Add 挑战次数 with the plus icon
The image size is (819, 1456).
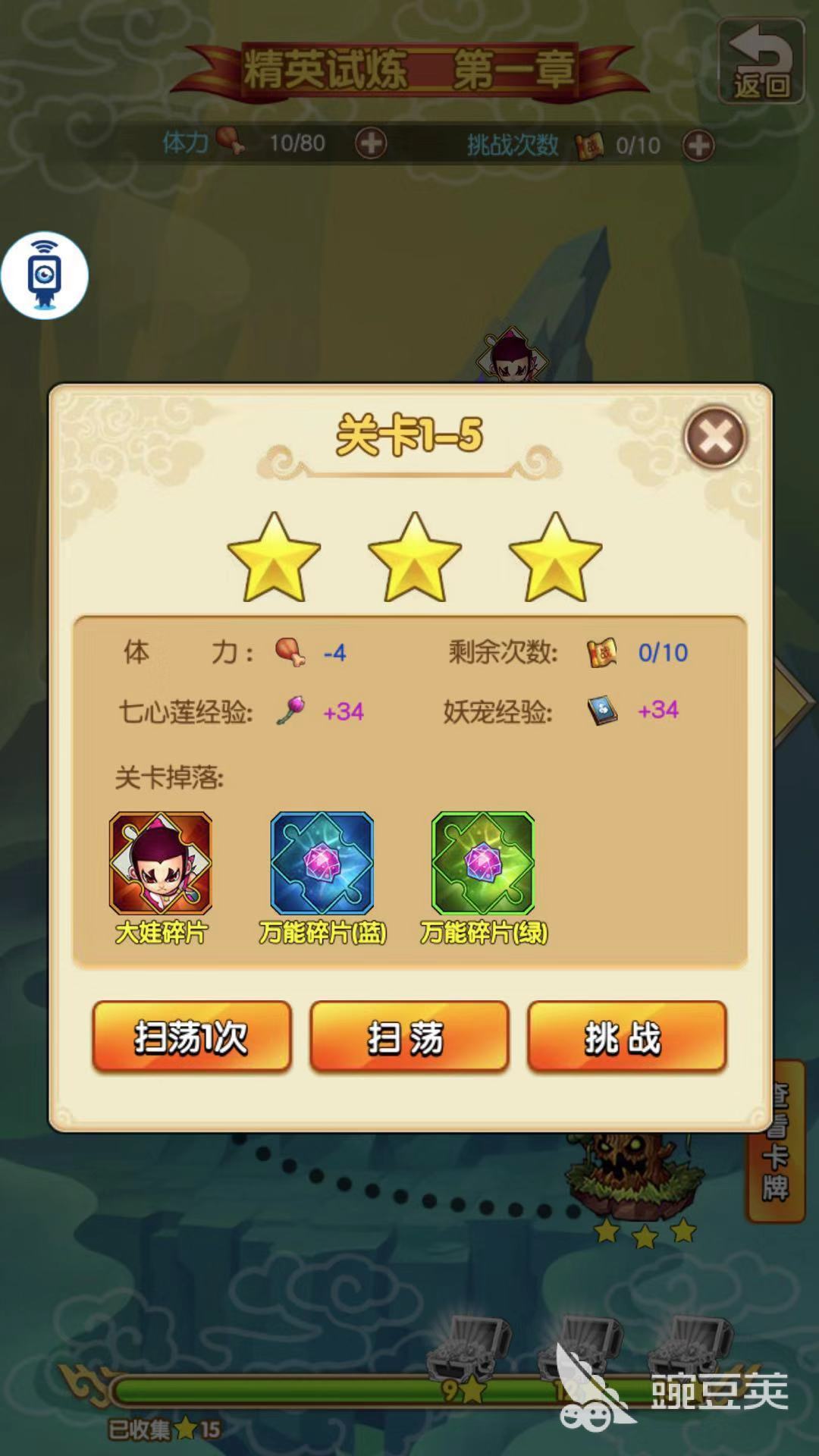point(698,145)
